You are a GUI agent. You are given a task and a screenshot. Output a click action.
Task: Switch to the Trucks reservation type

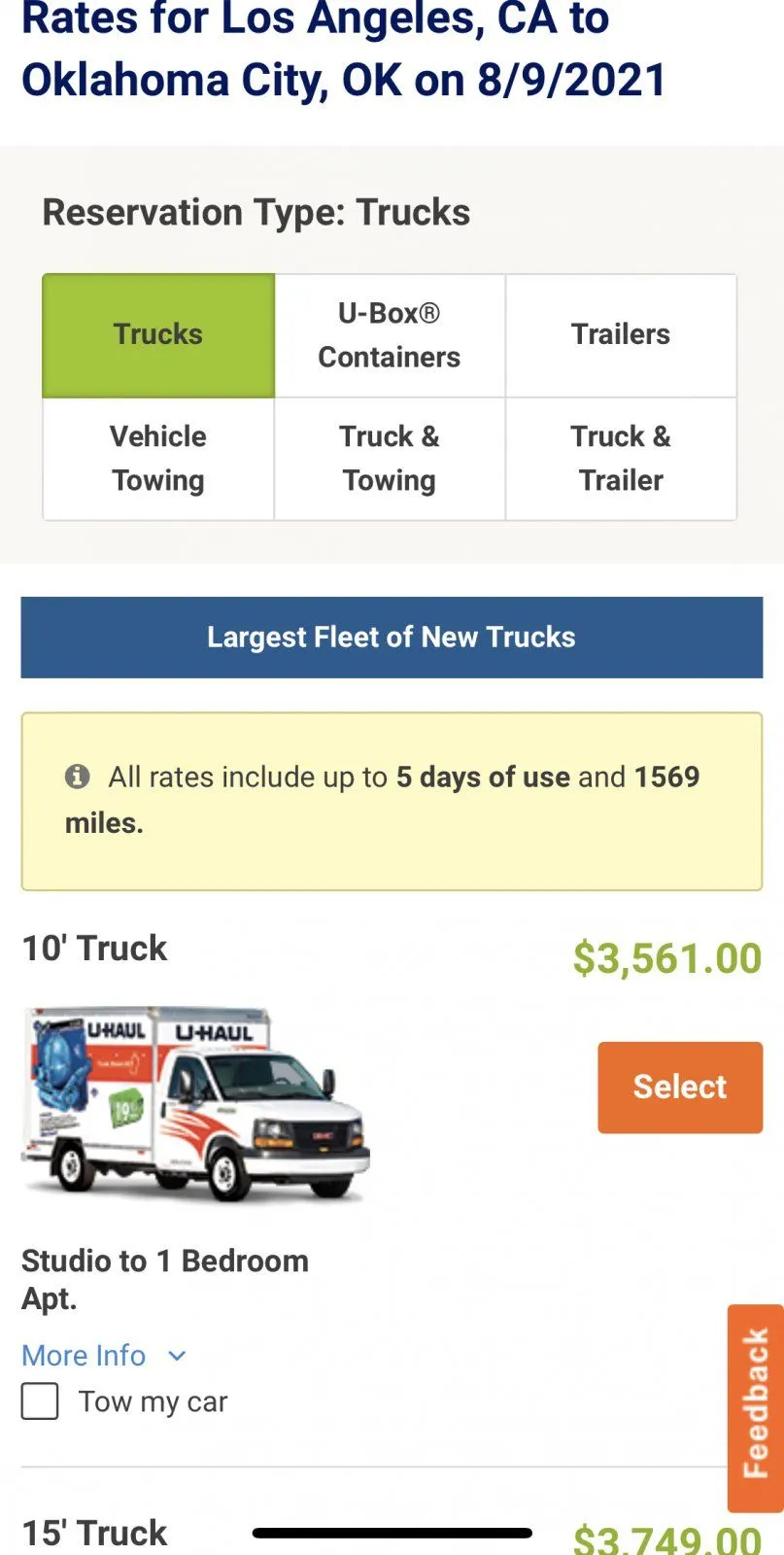coord(158,335)
